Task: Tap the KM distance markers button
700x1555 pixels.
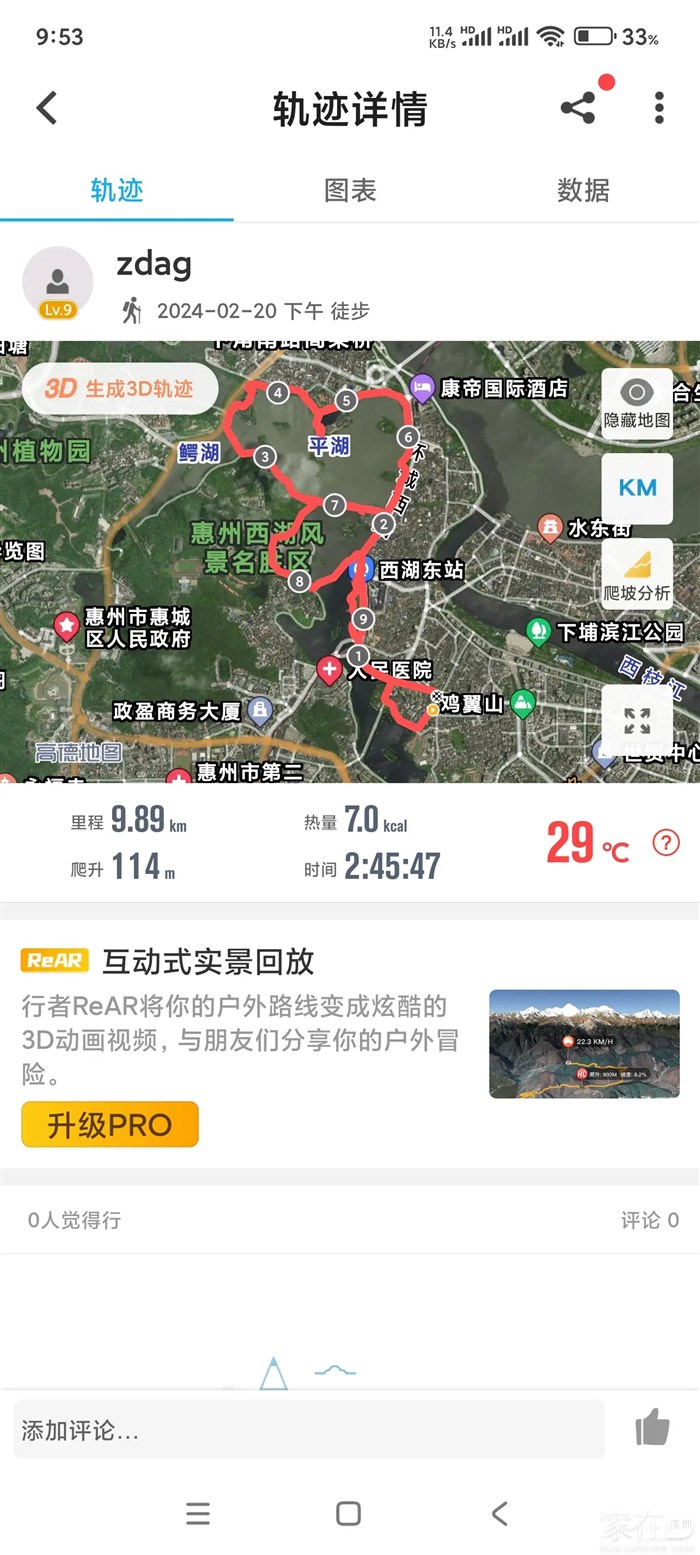Action: (x=637, y=488)
